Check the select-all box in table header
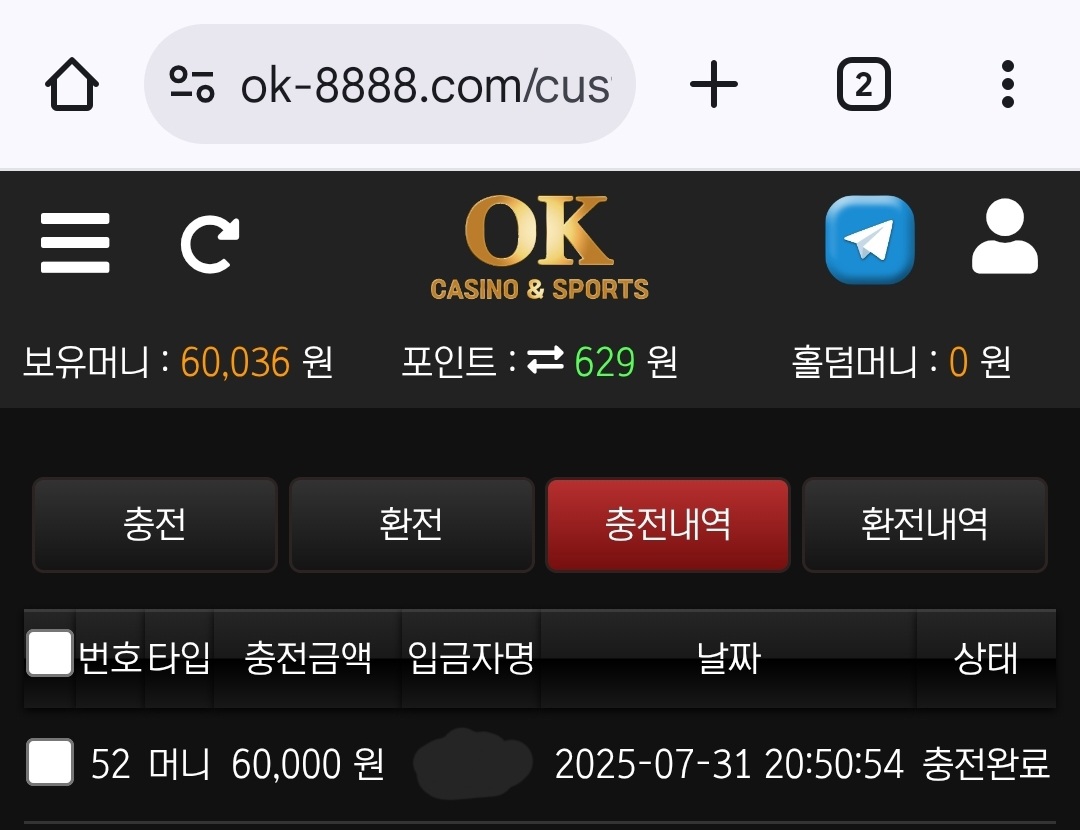 50,654
